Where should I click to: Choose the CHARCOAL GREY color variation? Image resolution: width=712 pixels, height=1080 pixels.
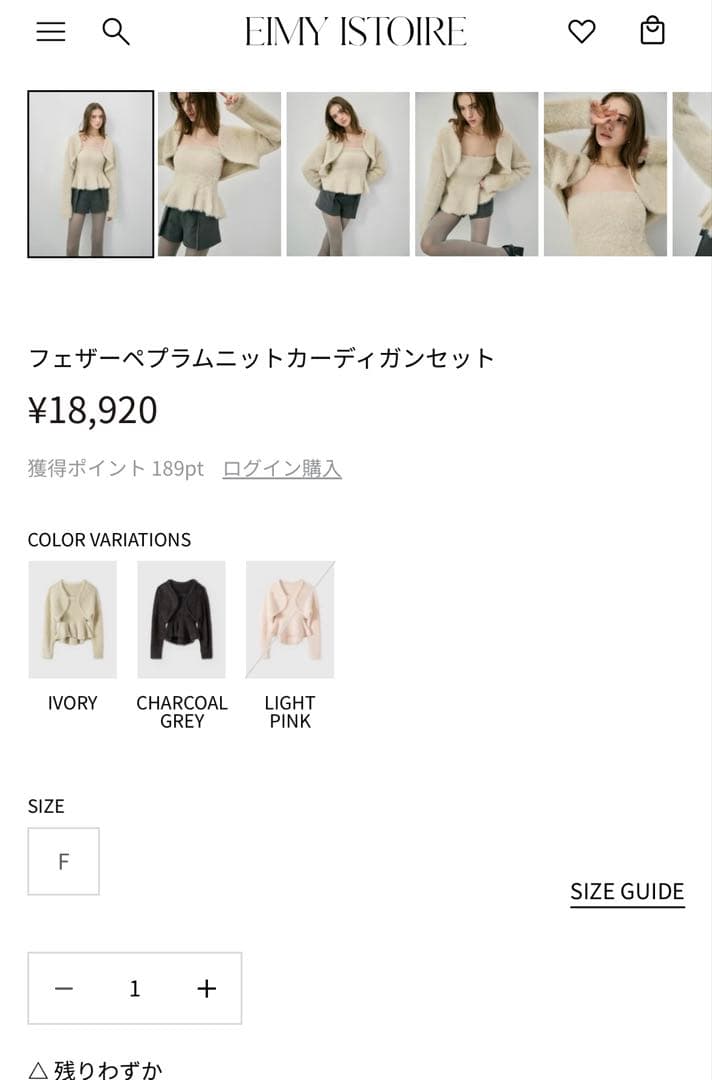point(181,620)
